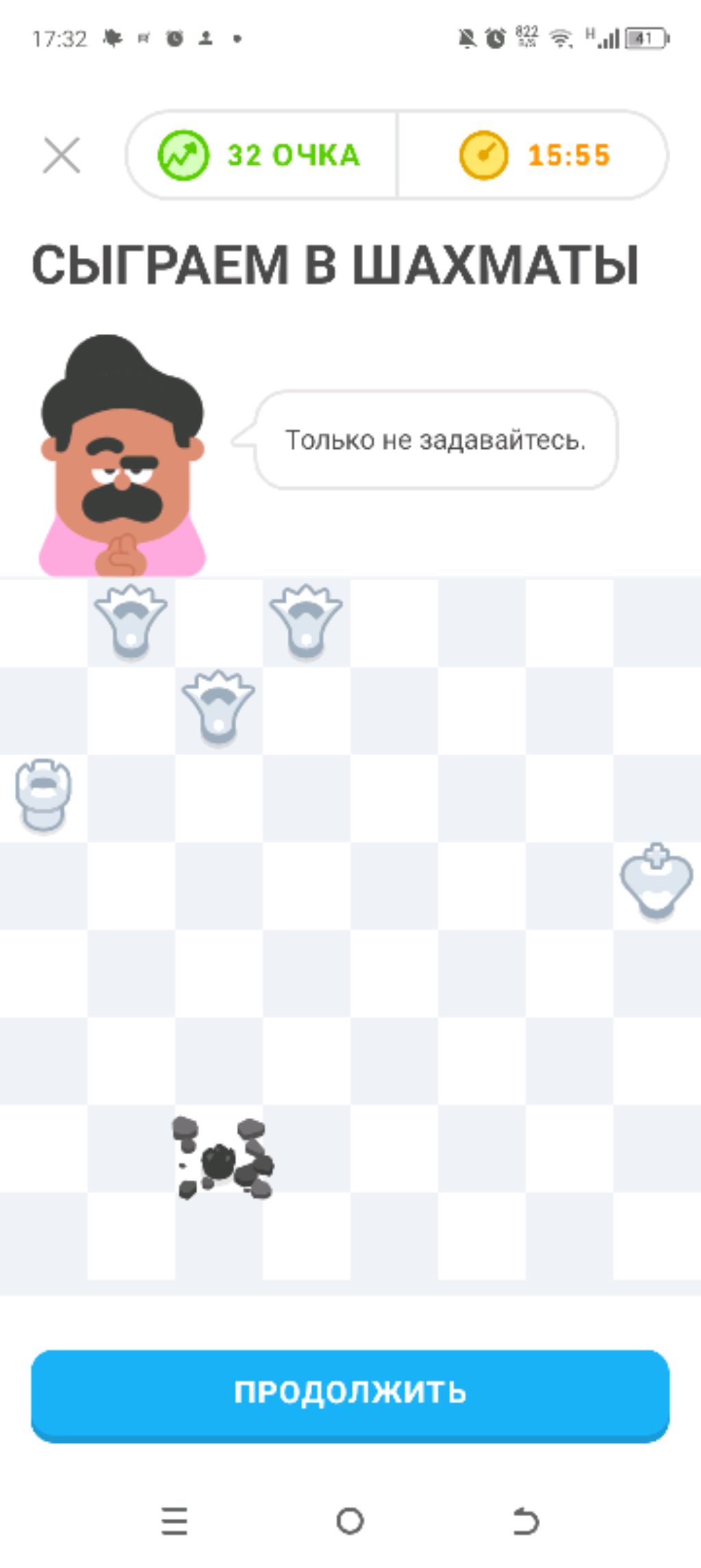Screen dimensions: 701x1568
Task: Tap the blue ПРОДОЛЖИТЬ button
Action: [x=350, y=1393]
